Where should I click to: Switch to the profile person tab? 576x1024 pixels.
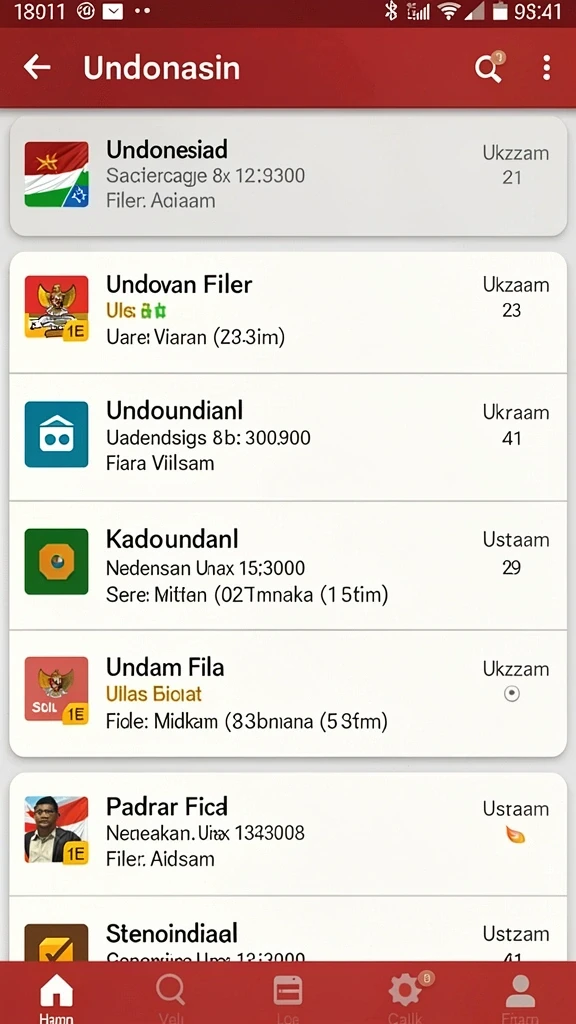tap(520, 993)
